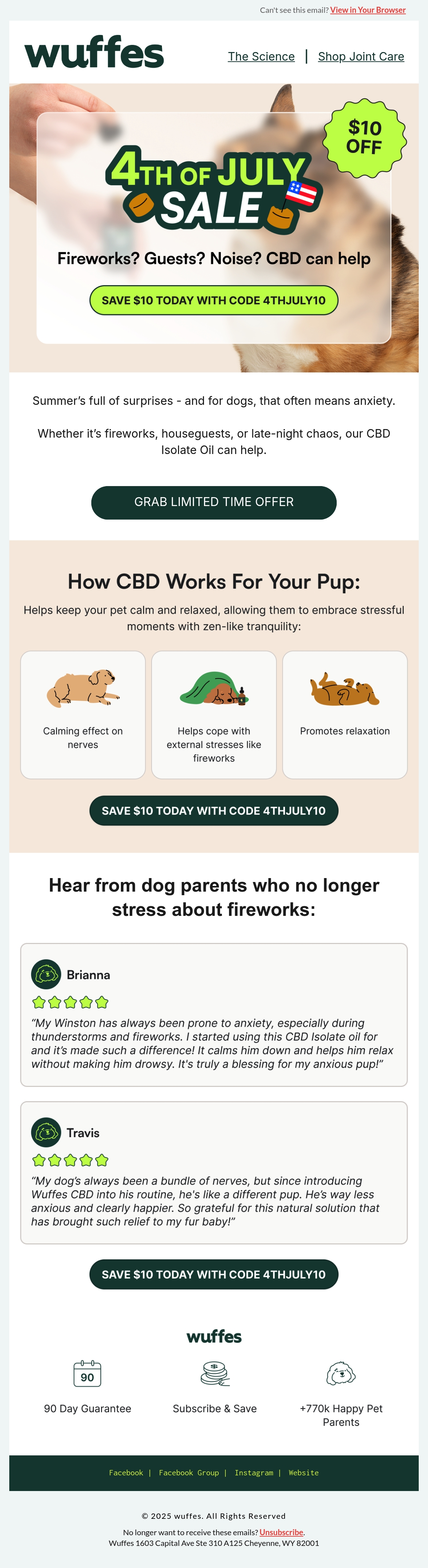The width and height of the screenshot is (428, 1568).
Task: Open the Facebook footer link
Action: coord(126,1472)
